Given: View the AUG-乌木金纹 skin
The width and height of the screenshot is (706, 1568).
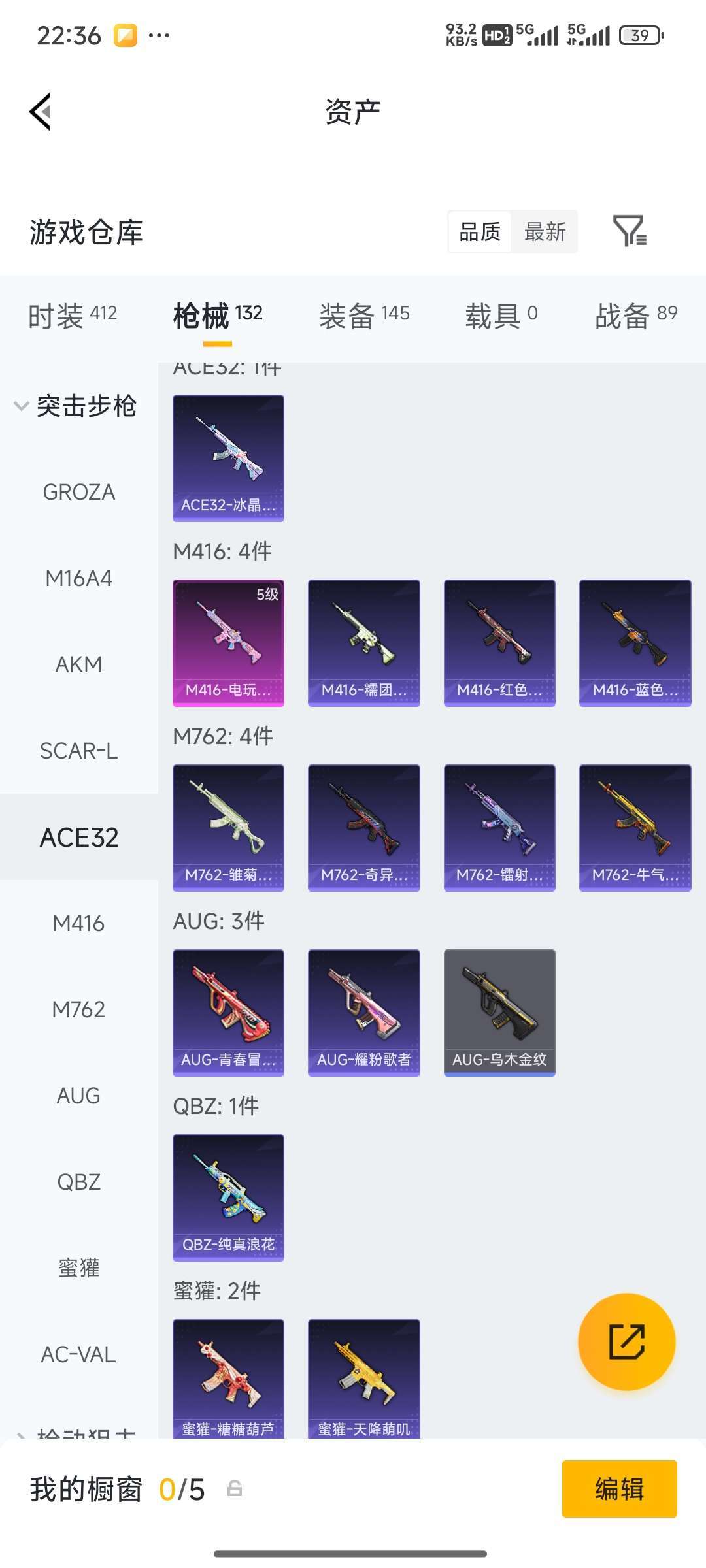Looking at the screenshot, I should pyautogui.click(x=499, y=1013).
